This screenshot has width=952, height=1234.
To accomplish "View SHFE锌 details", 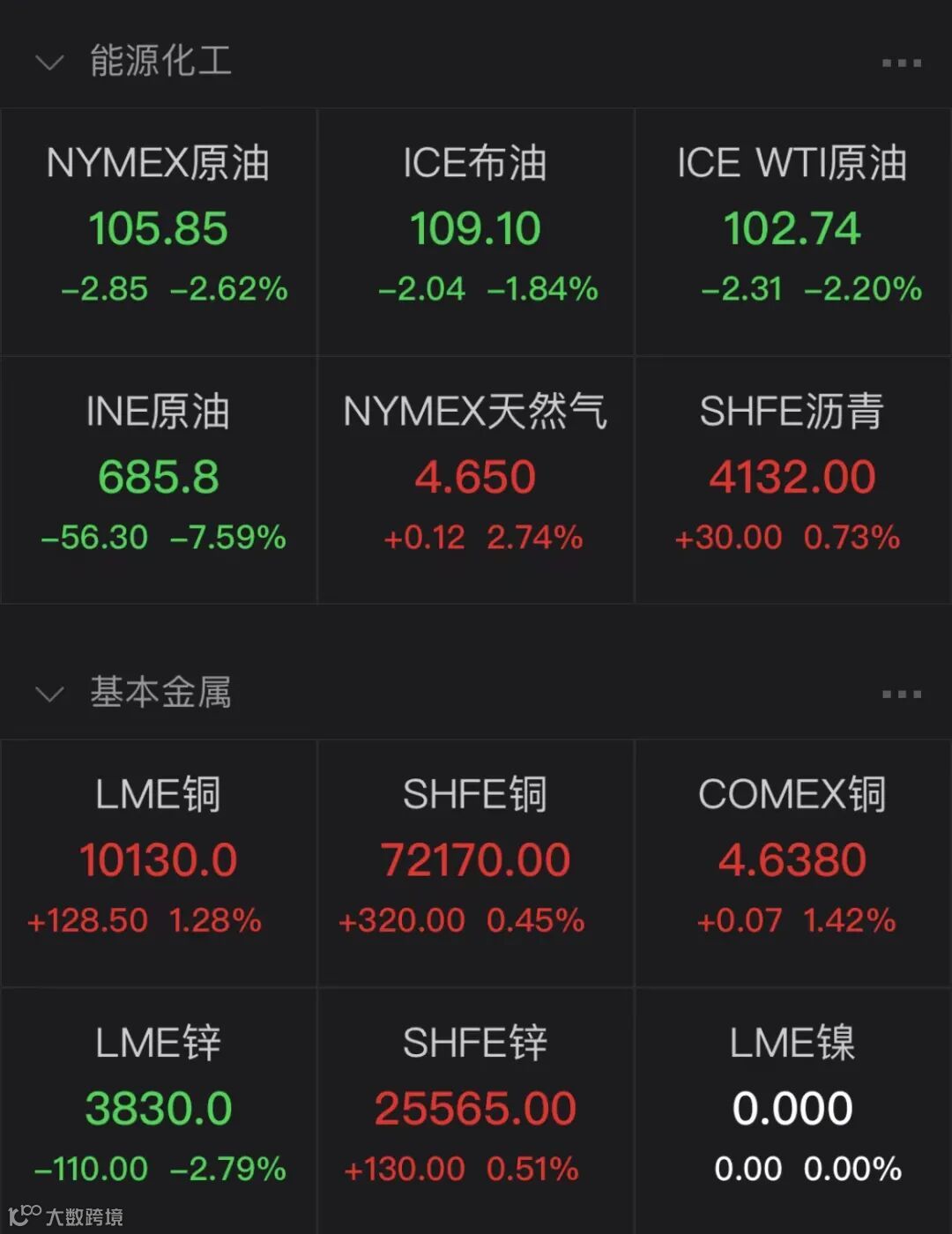I will click(476, 1109).
